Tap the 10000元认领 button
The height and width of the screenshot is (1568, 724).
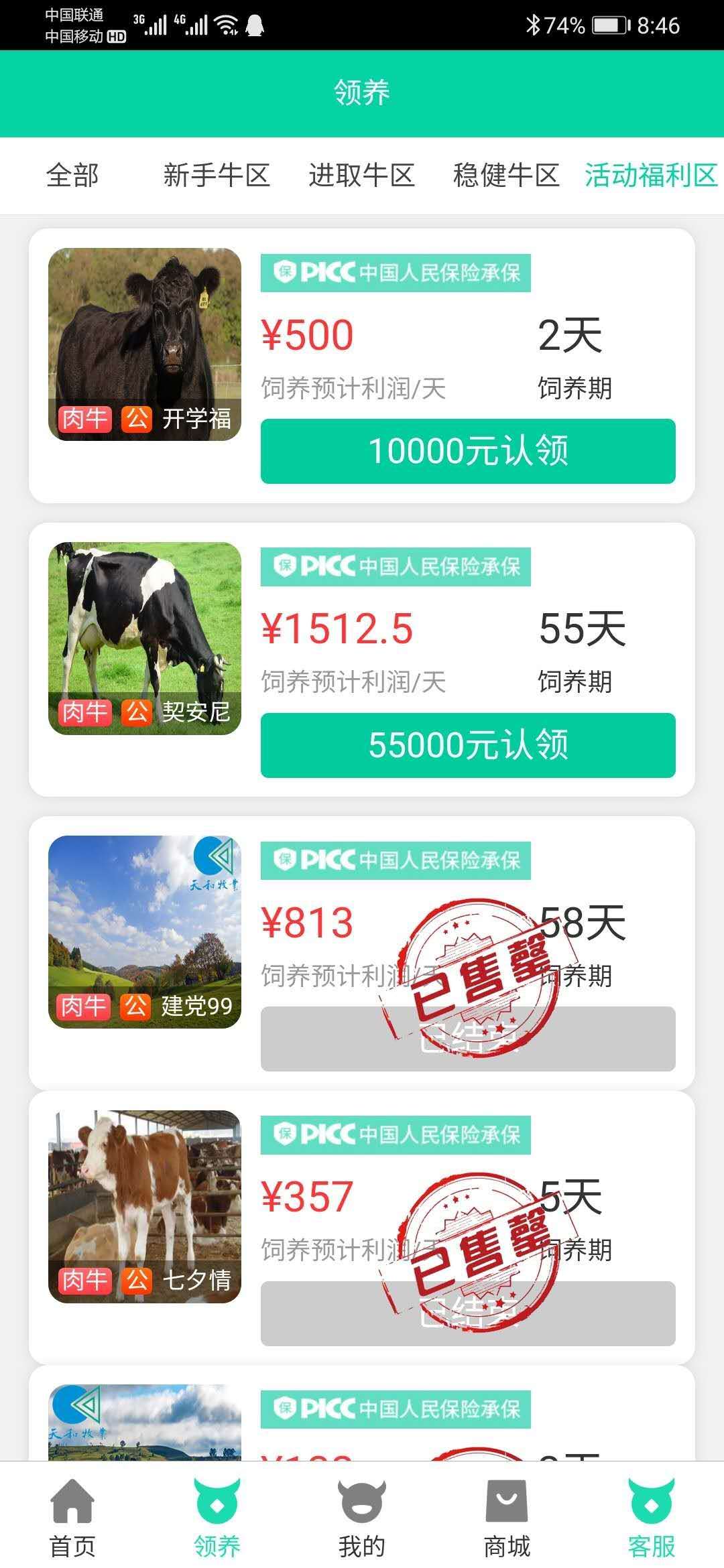pyautogui.click(x=468, y=451)
